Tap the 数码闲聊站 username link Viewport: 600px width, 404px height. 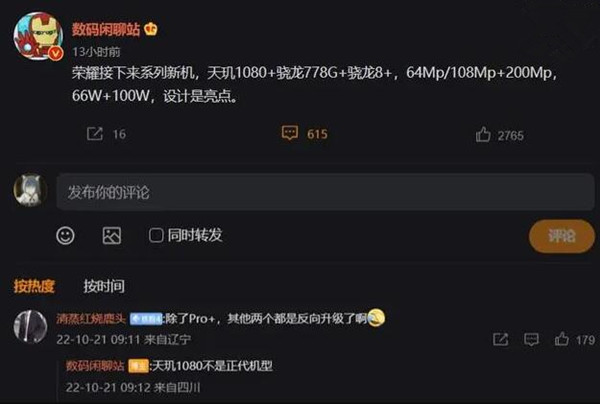pyautogui.click(x=107, y=29)
